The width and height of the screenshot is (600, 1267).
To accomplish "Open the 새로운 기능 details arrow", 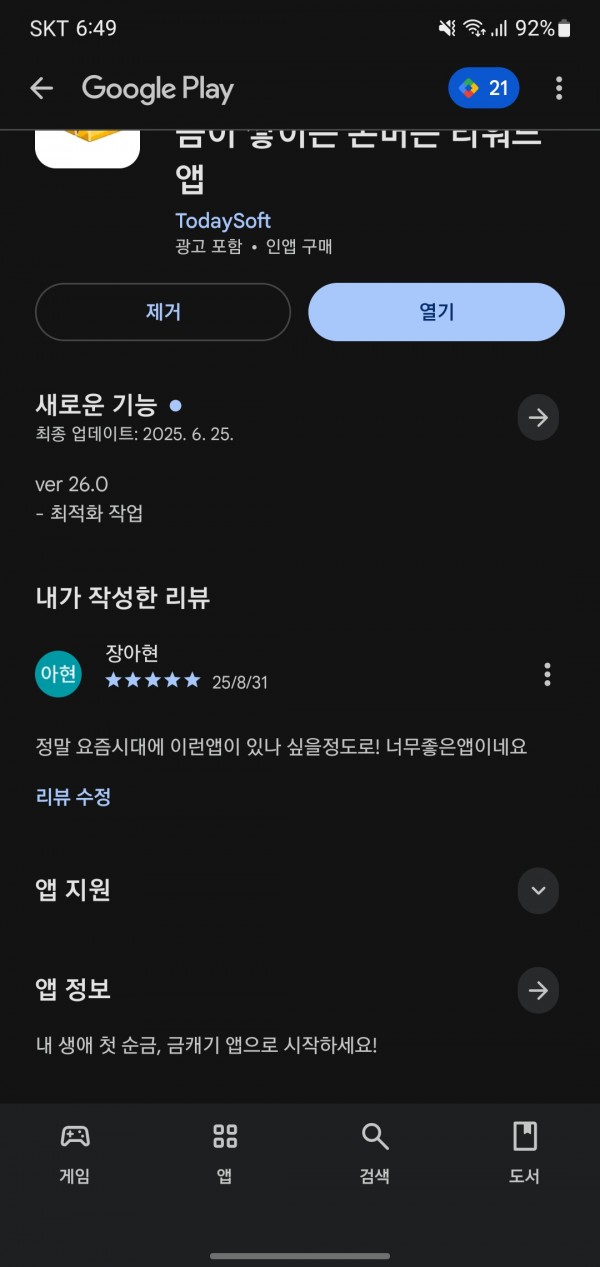I will pos(538,418).
